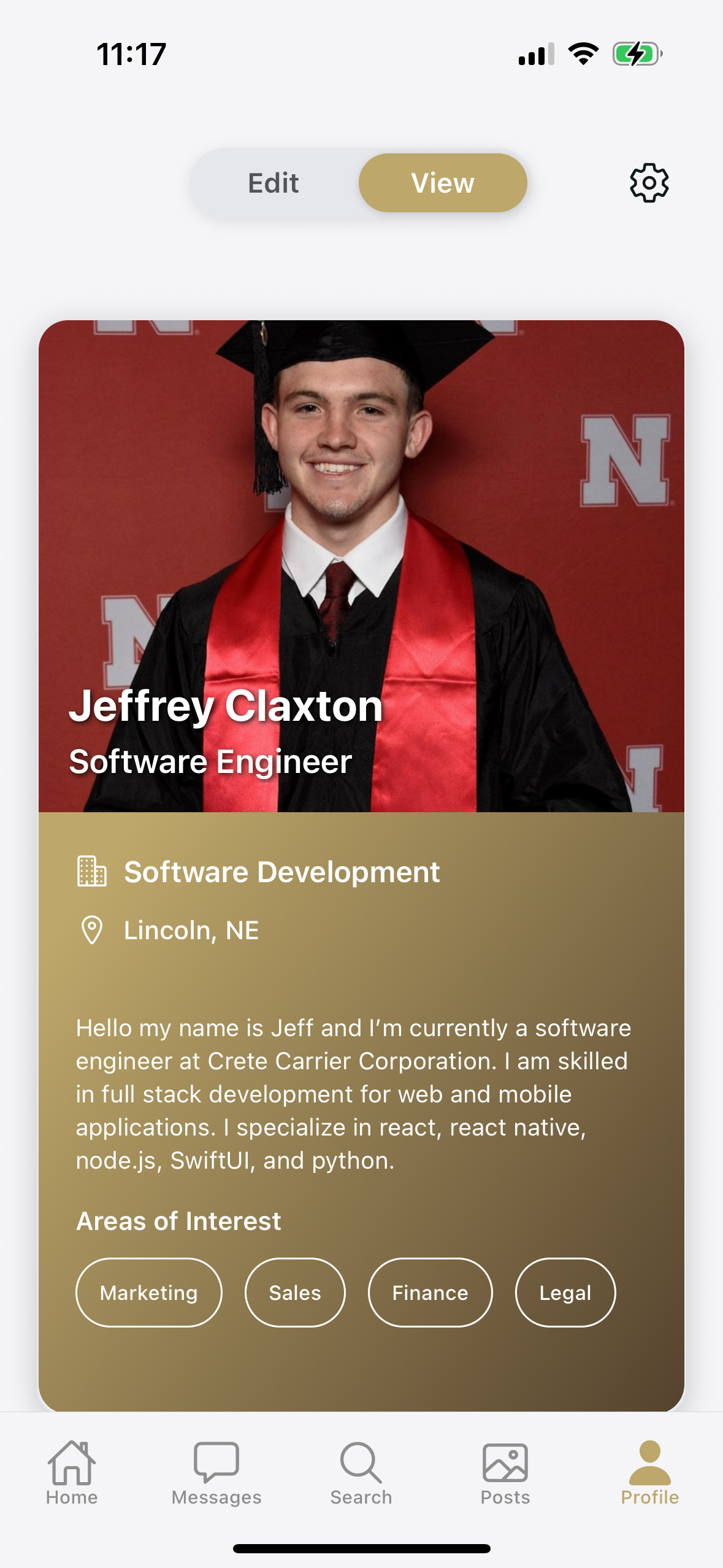Switch to Edit mode
This screenshot has width=723, height=1568.
(x=274, y=183)
